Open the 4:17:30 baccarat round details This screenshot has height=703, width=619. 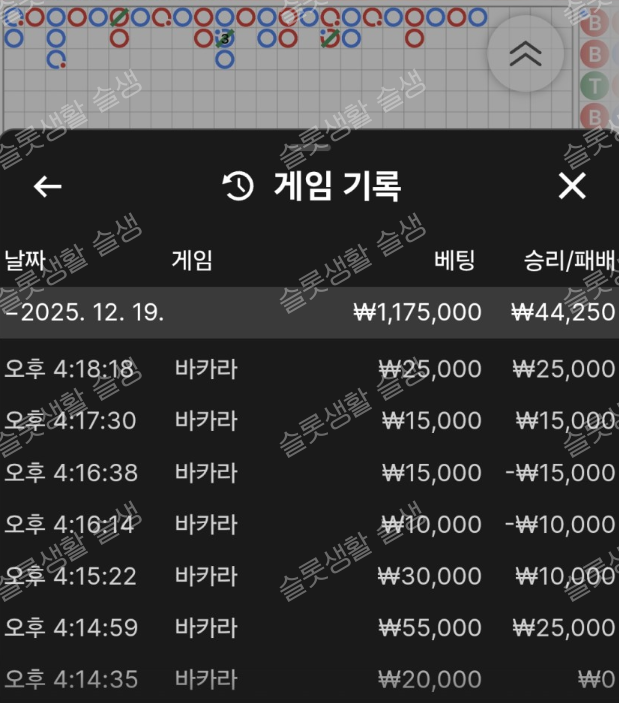(x=309, y=421)
